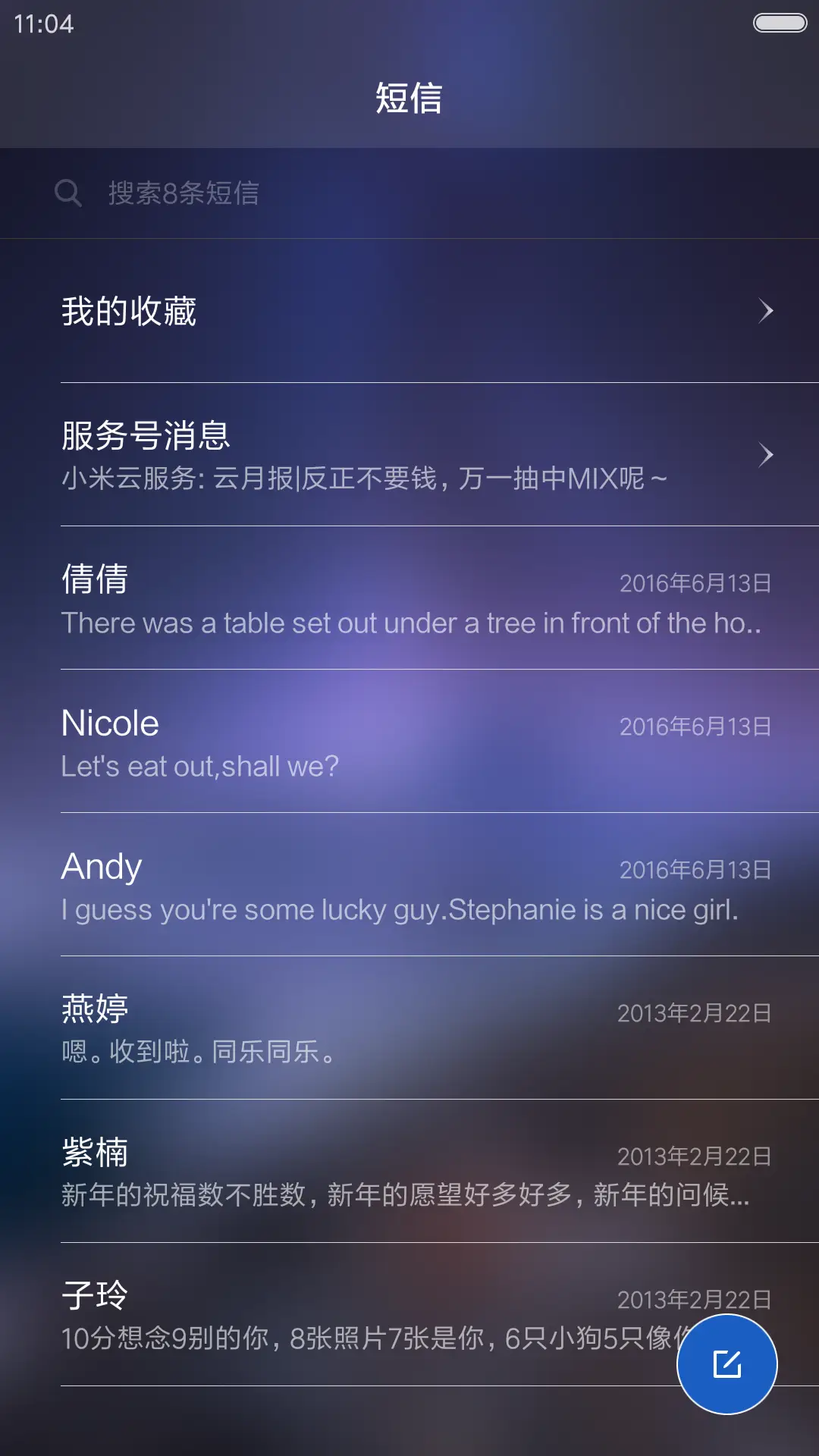Select the 短信 title at the top

pyautogui.click(x=409, y=97)
